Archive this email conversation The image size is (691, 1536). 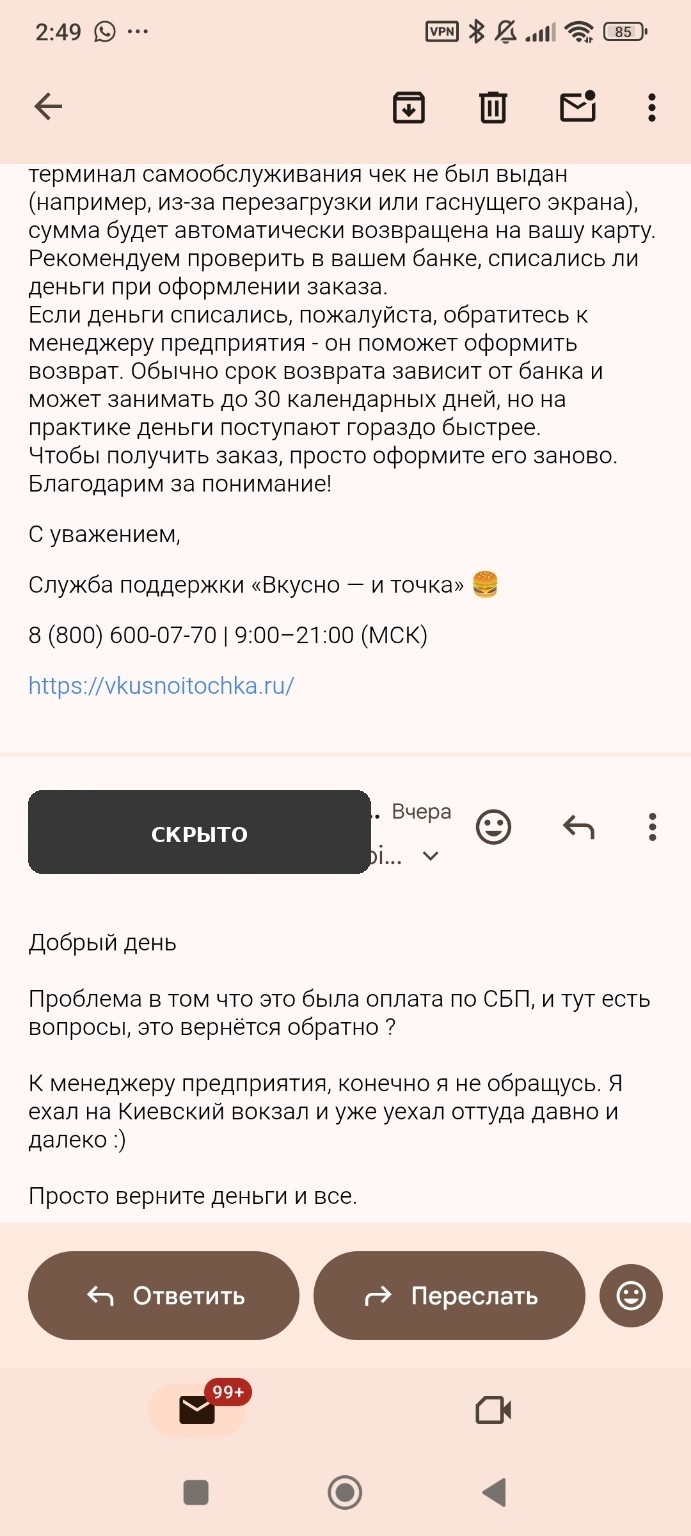[x=408, y=107]
